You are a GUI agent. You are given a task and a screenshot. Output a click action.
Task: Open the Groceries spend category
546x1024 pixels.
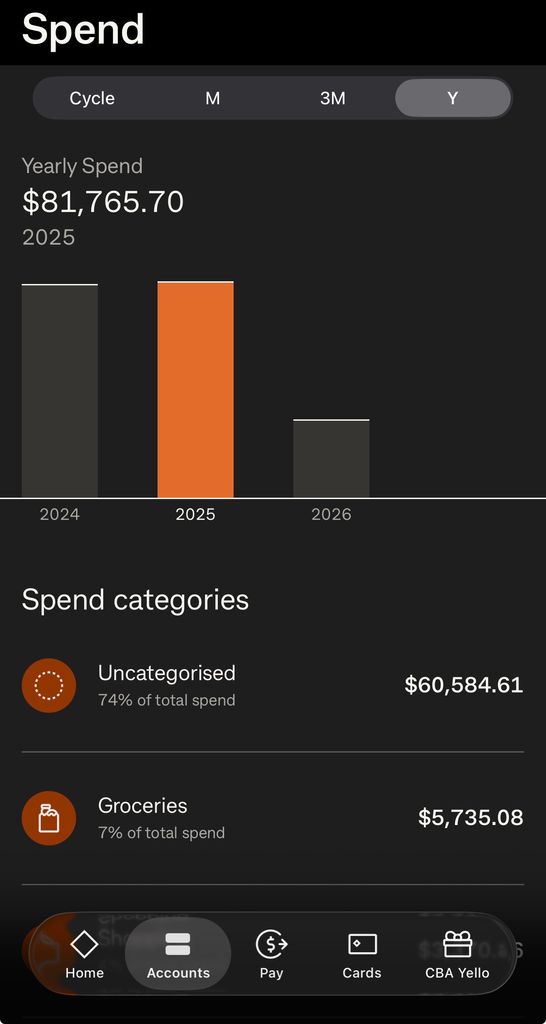pyautogui.click(x=272, y=818)
